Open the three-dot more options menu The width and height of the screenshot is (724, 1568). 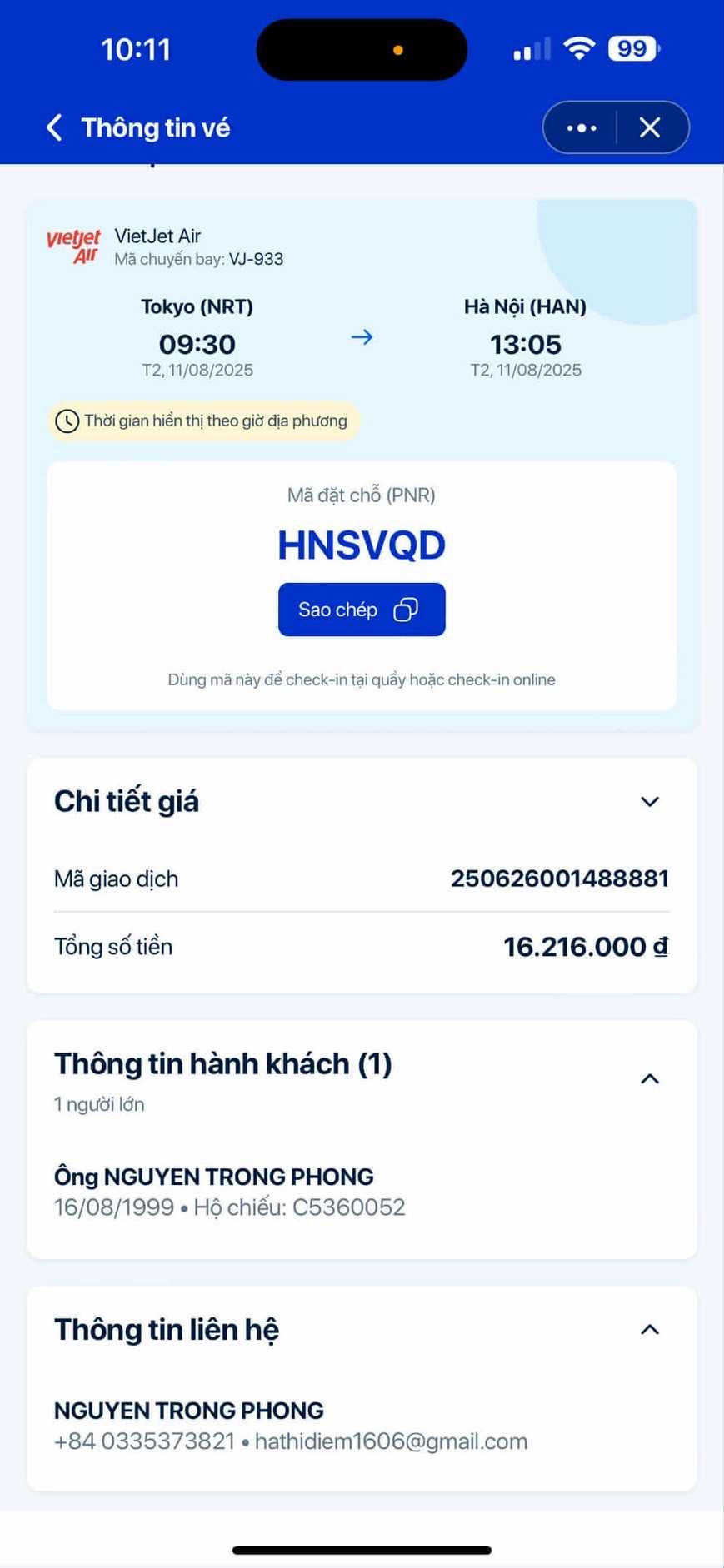[581, 127]
